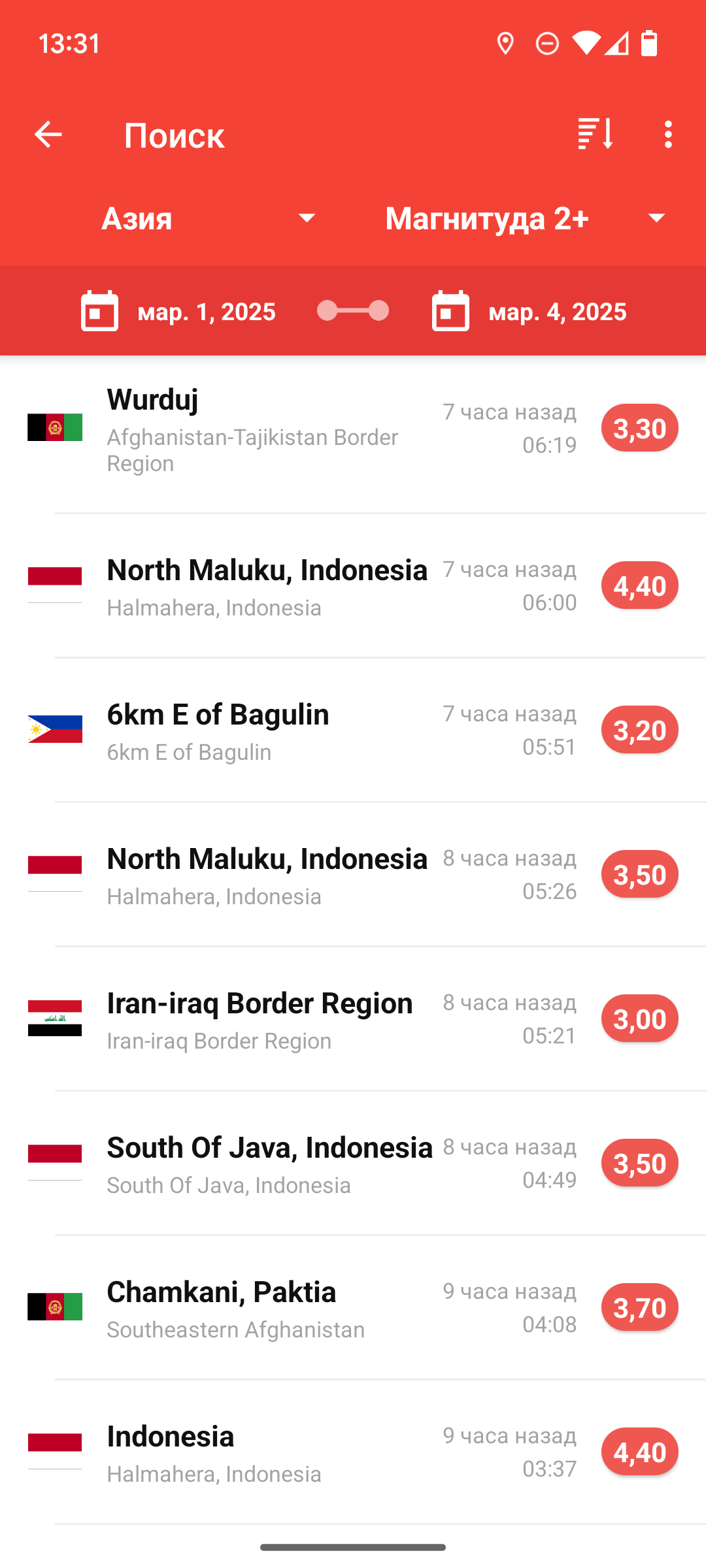Open North Maluku earthquake at 06:00
Screen dimensions: 706x1568
click(353, 586)
